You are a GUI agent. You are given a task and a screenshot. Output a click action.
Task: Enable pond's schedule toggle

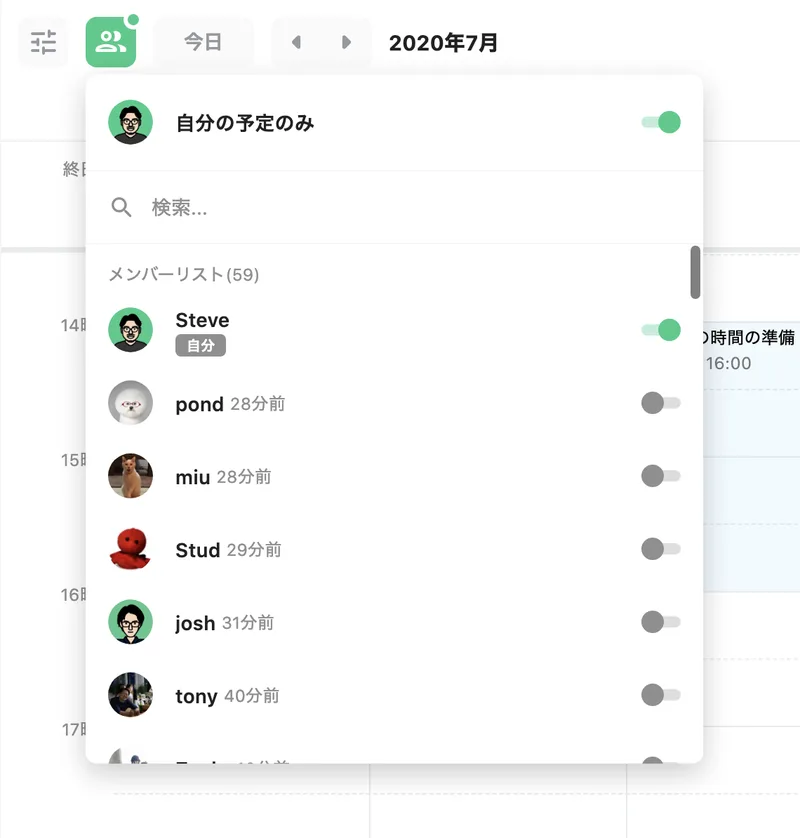point(661,403)
